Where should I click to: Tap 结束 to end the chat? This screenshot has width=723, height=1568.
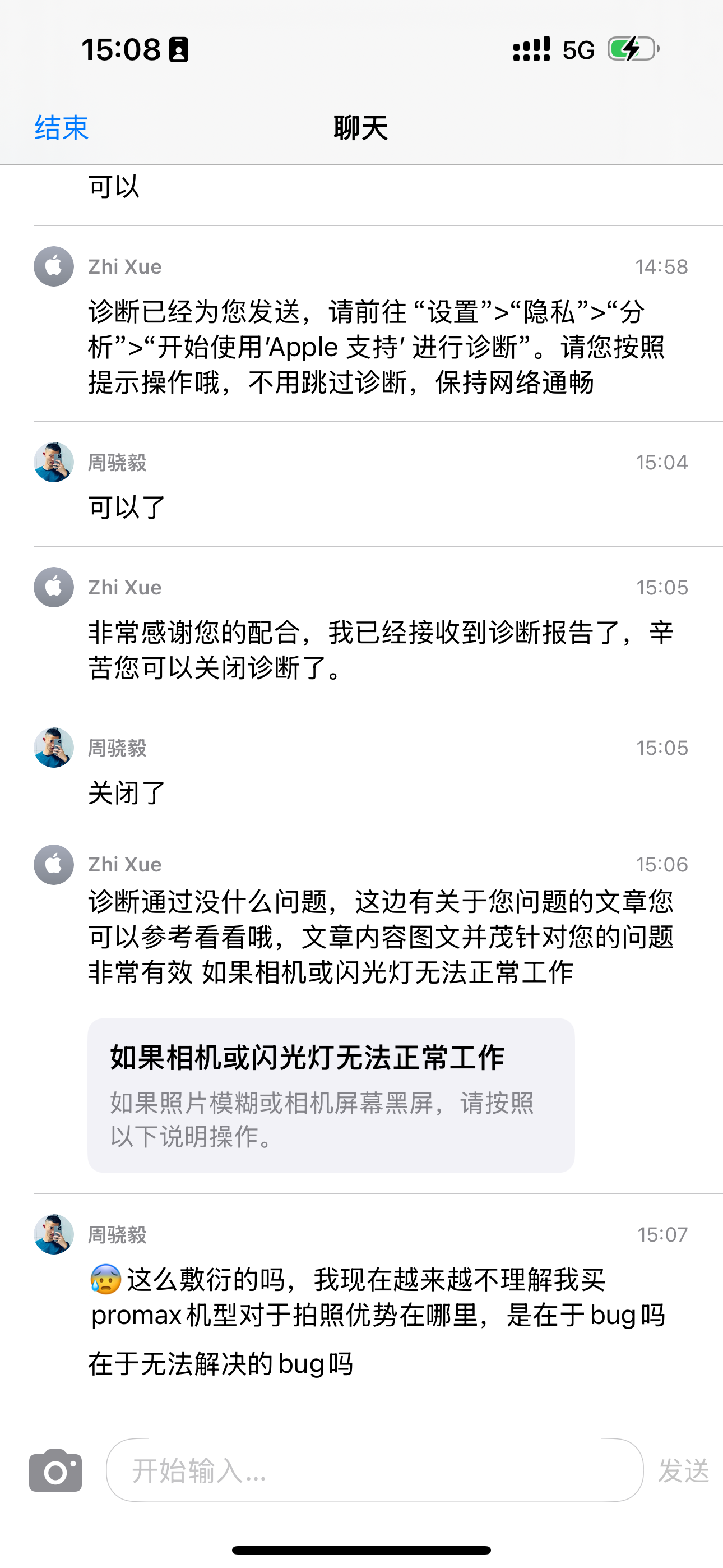coord(62,128)
